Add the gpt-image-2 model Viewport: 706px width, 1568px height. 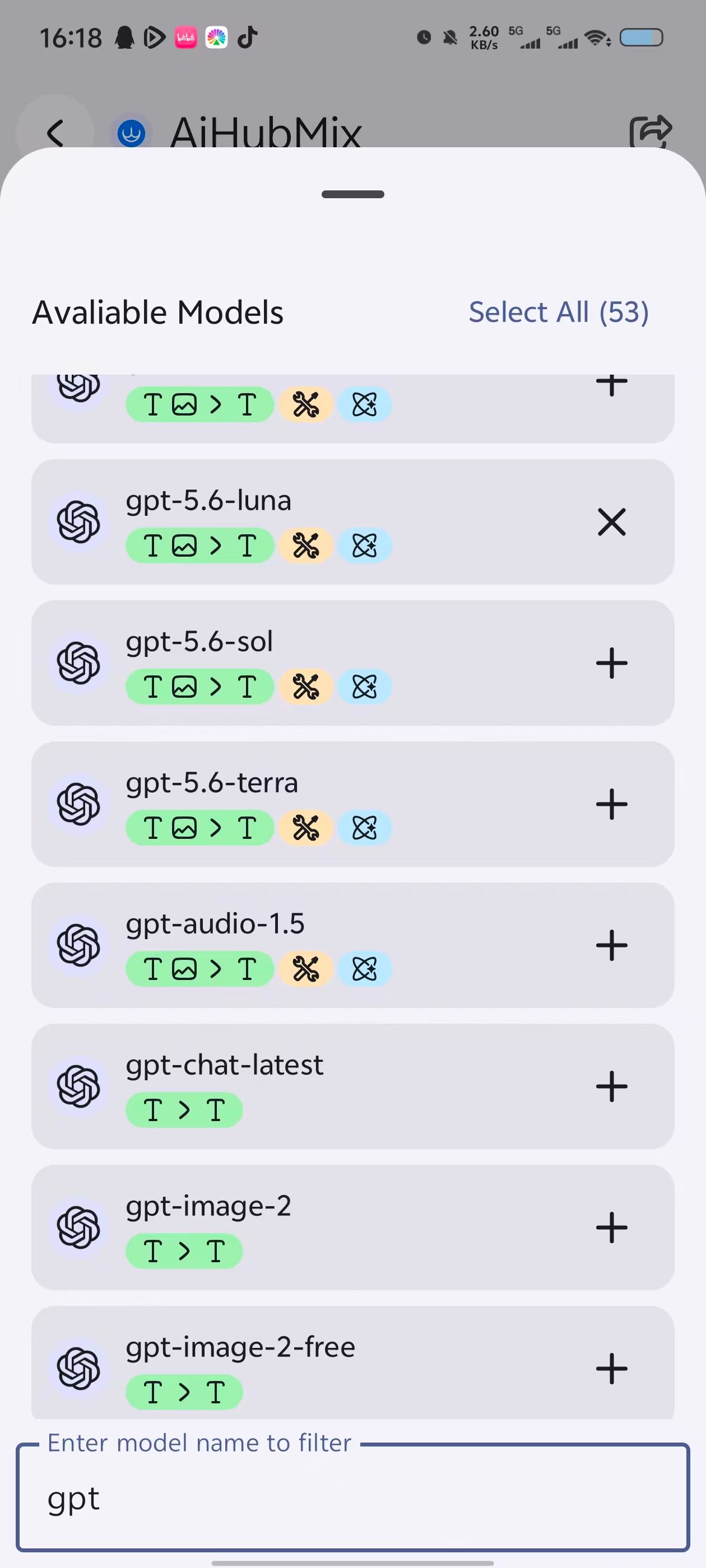tap(611, 1228)
